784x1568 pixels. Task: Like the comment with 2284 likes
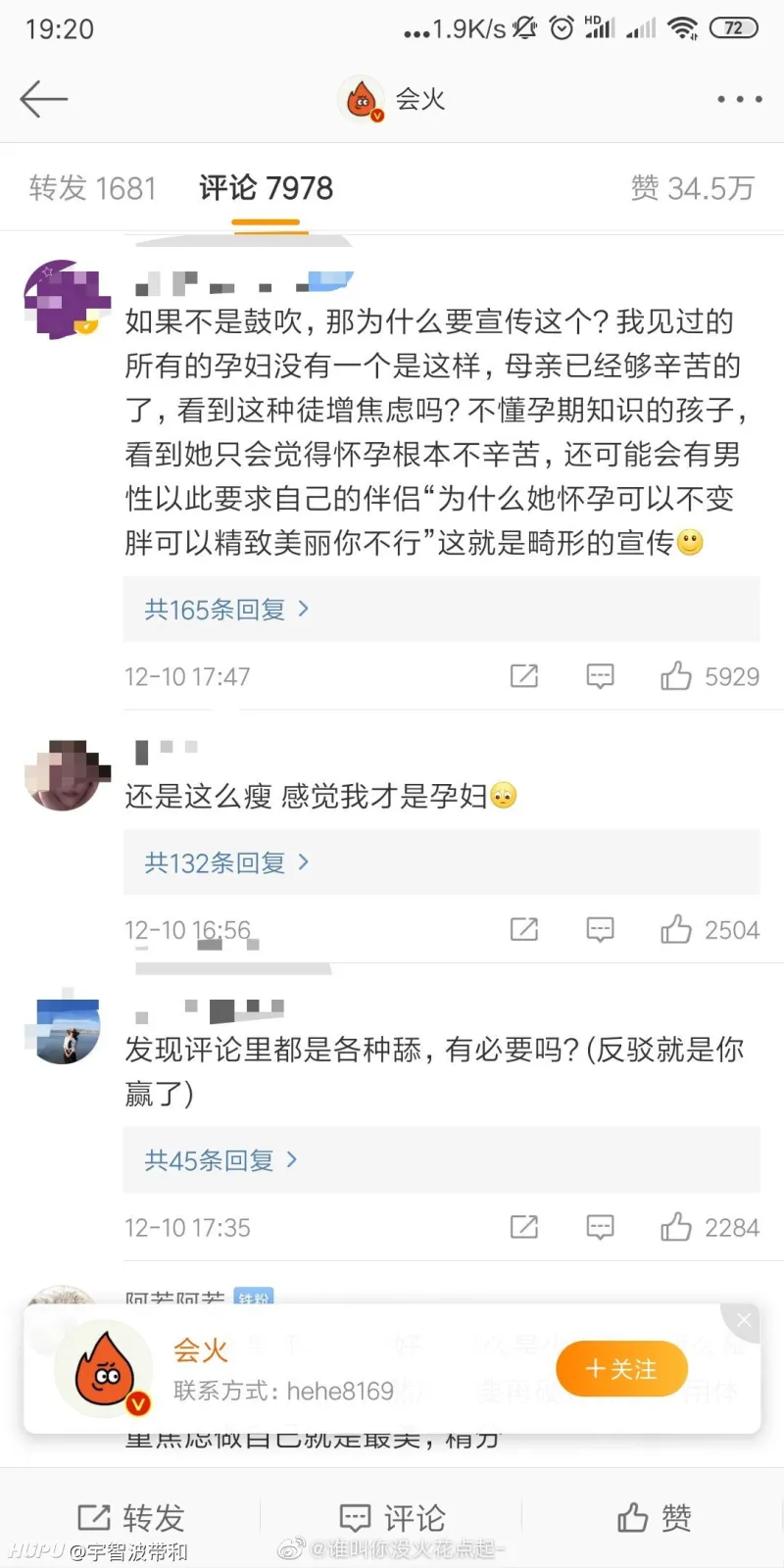(x=676, y=1227)
